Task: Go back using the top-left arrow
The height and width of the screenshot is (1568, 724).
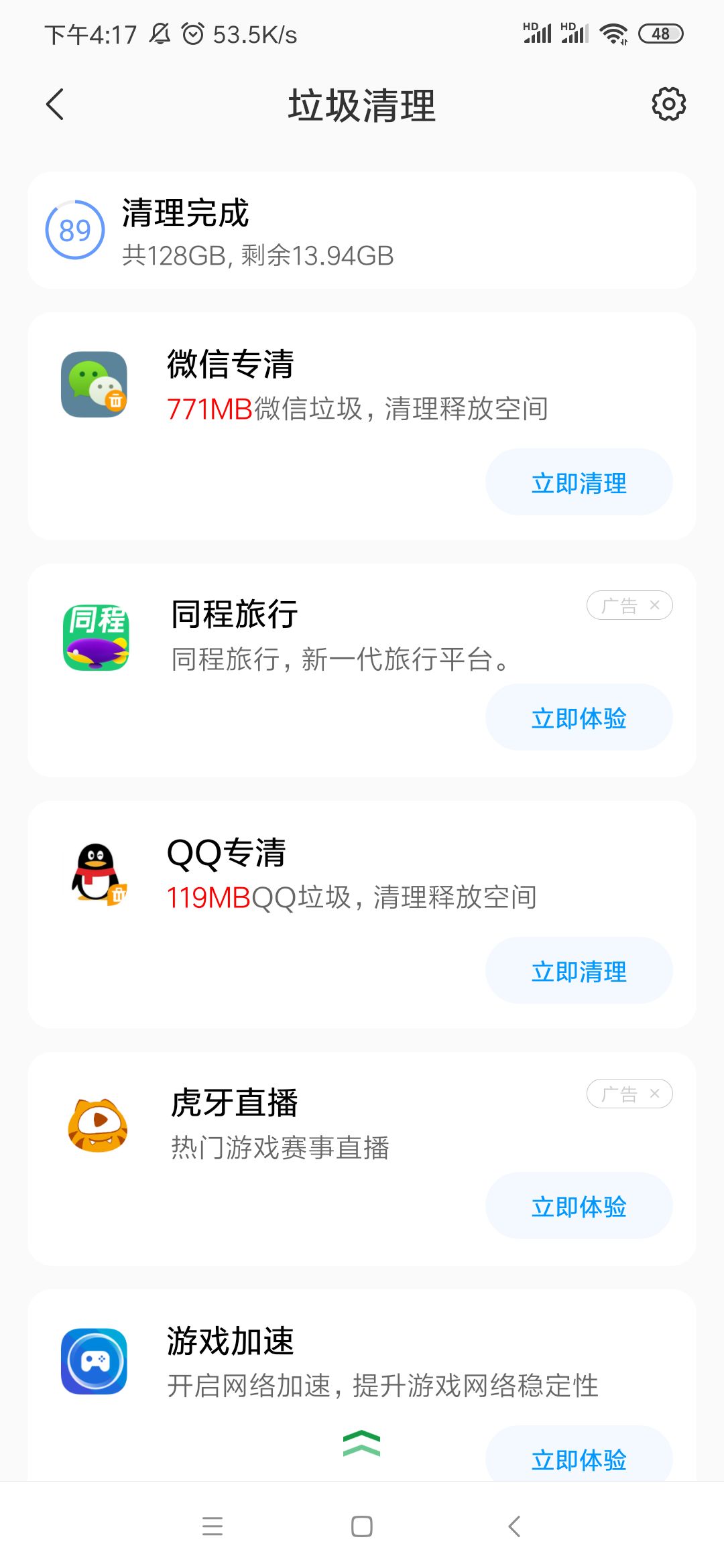Action: click(55, 105)
